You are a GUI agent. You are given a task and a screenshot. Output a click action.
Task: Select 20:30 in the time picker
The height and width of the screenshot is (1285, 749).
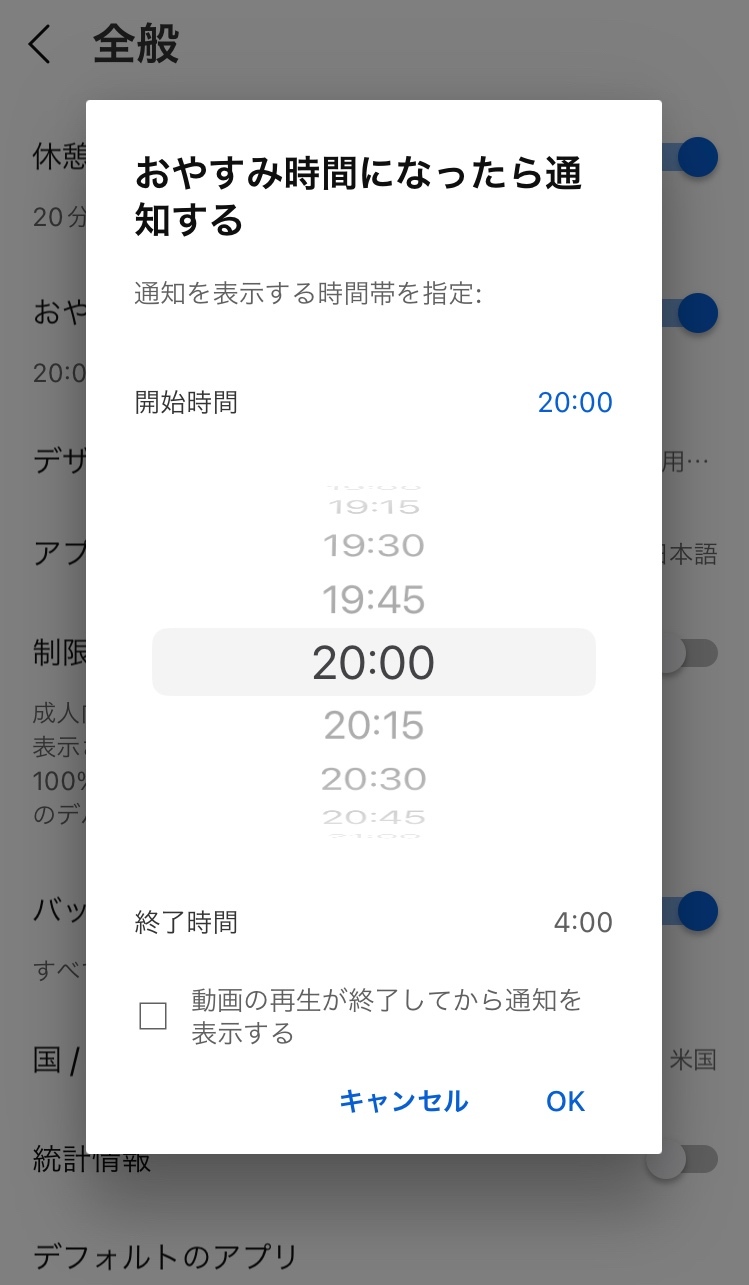click(373, 779)
